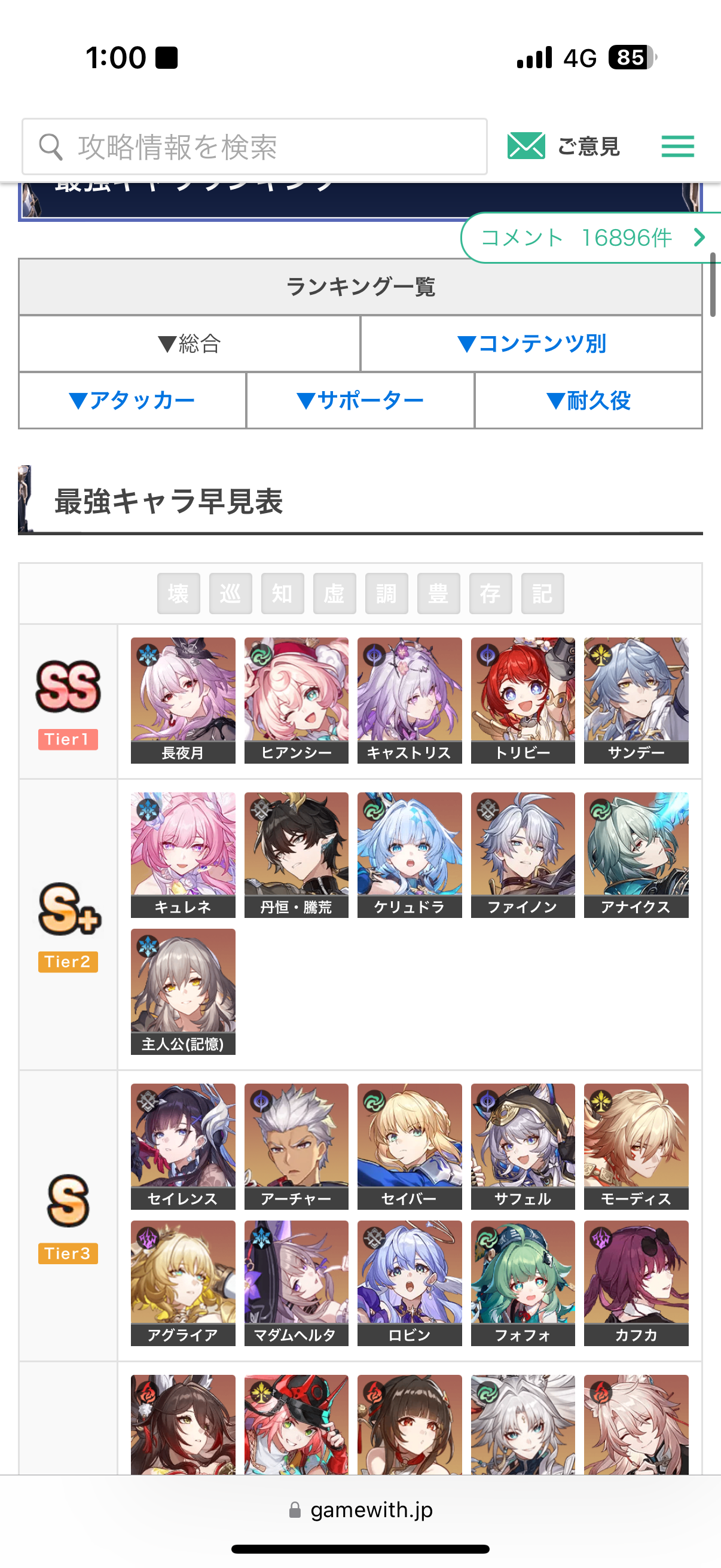Jump to the アタッカー ranking
The width and height of the screenshot is (721, 1568).
pos(132,401)
